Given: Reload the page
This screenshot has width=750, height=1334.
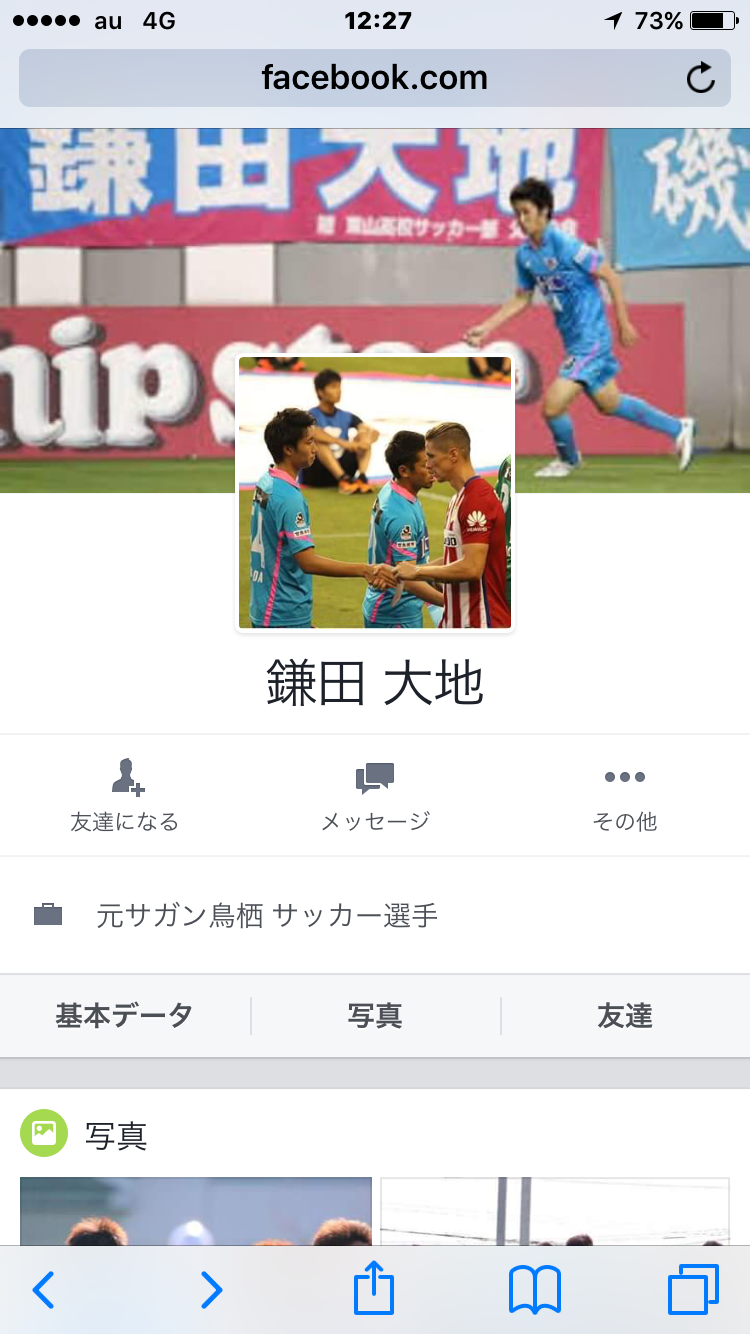Looking at the screenshot, I should [x=701, y=78].
